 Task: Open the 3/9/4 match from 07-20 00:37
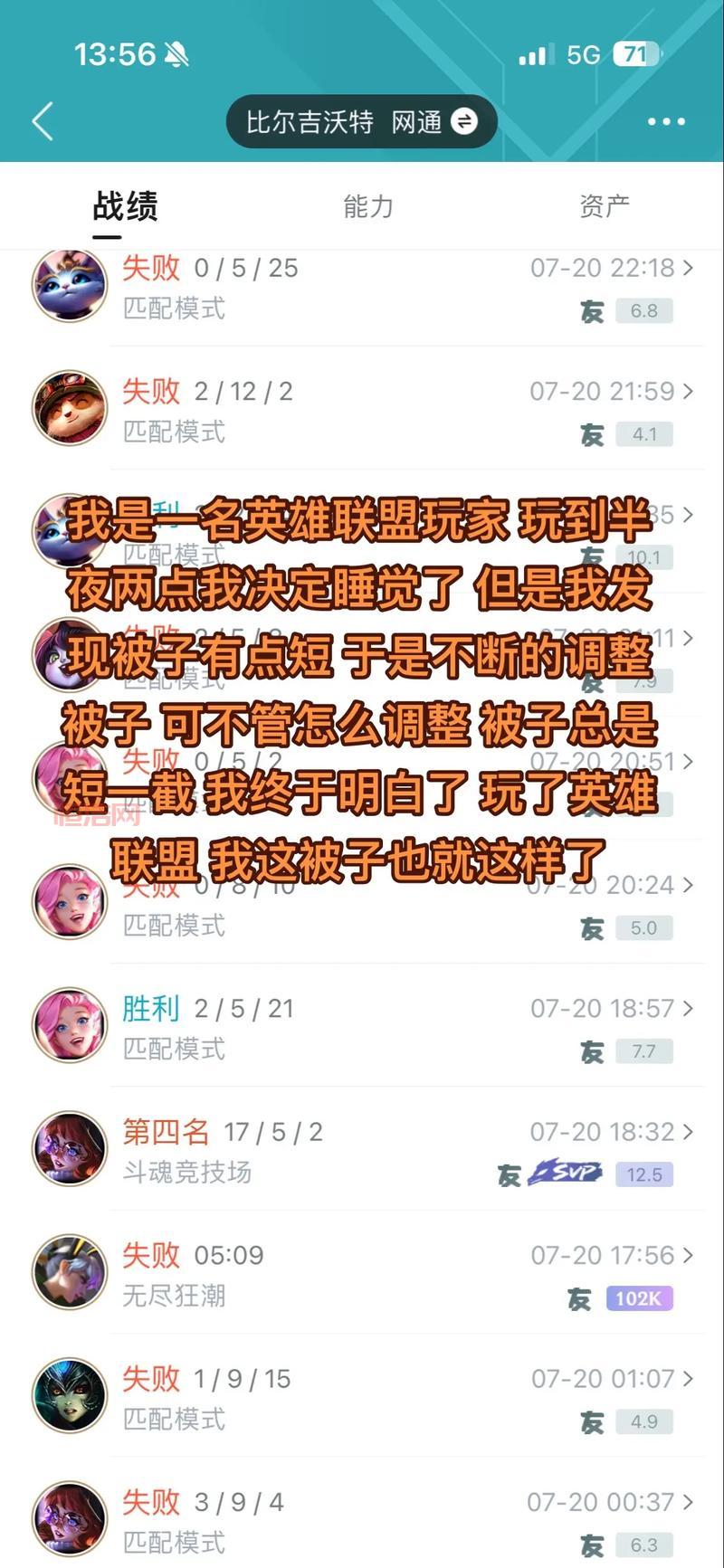pos(362,1521)
